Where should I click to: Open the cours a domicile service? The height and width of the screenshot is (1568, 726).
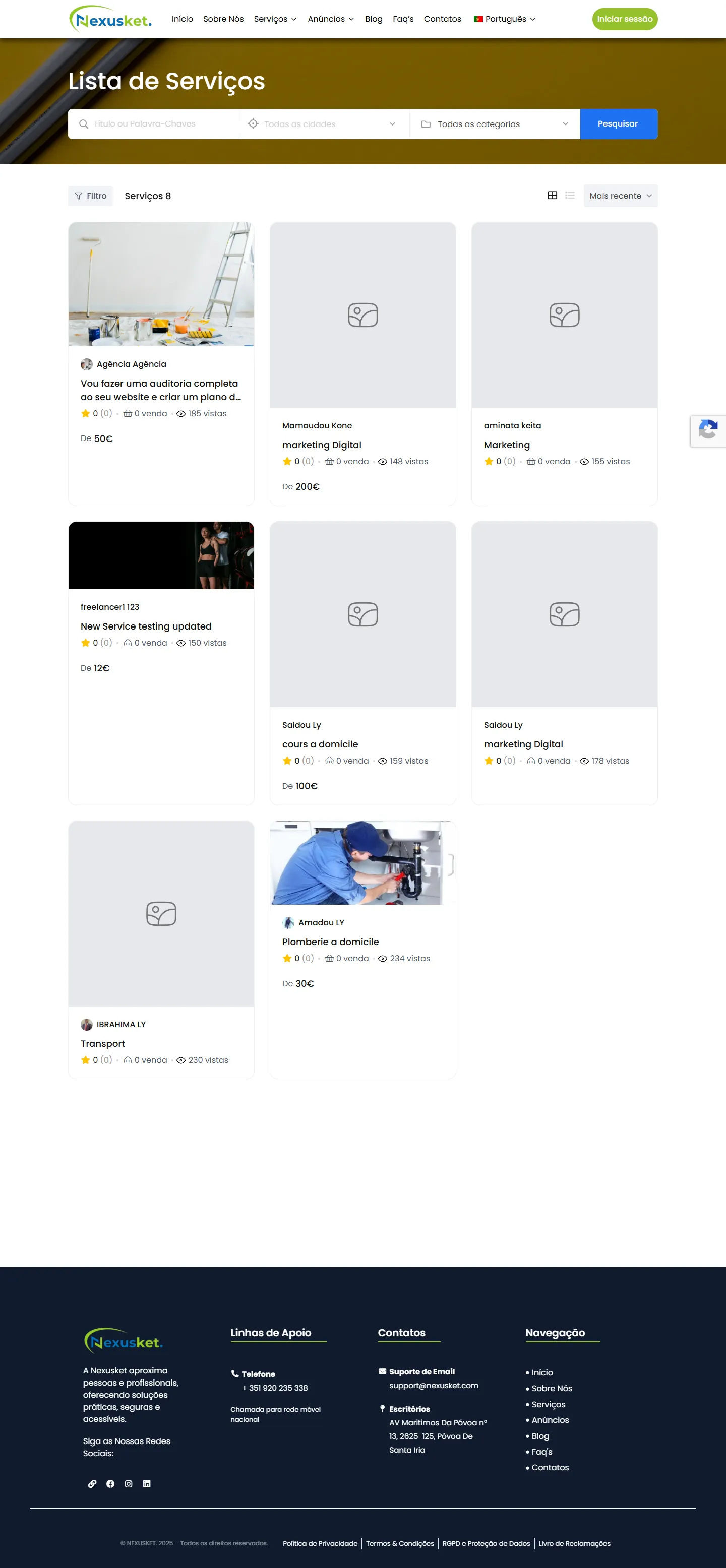tap(320, 744)
